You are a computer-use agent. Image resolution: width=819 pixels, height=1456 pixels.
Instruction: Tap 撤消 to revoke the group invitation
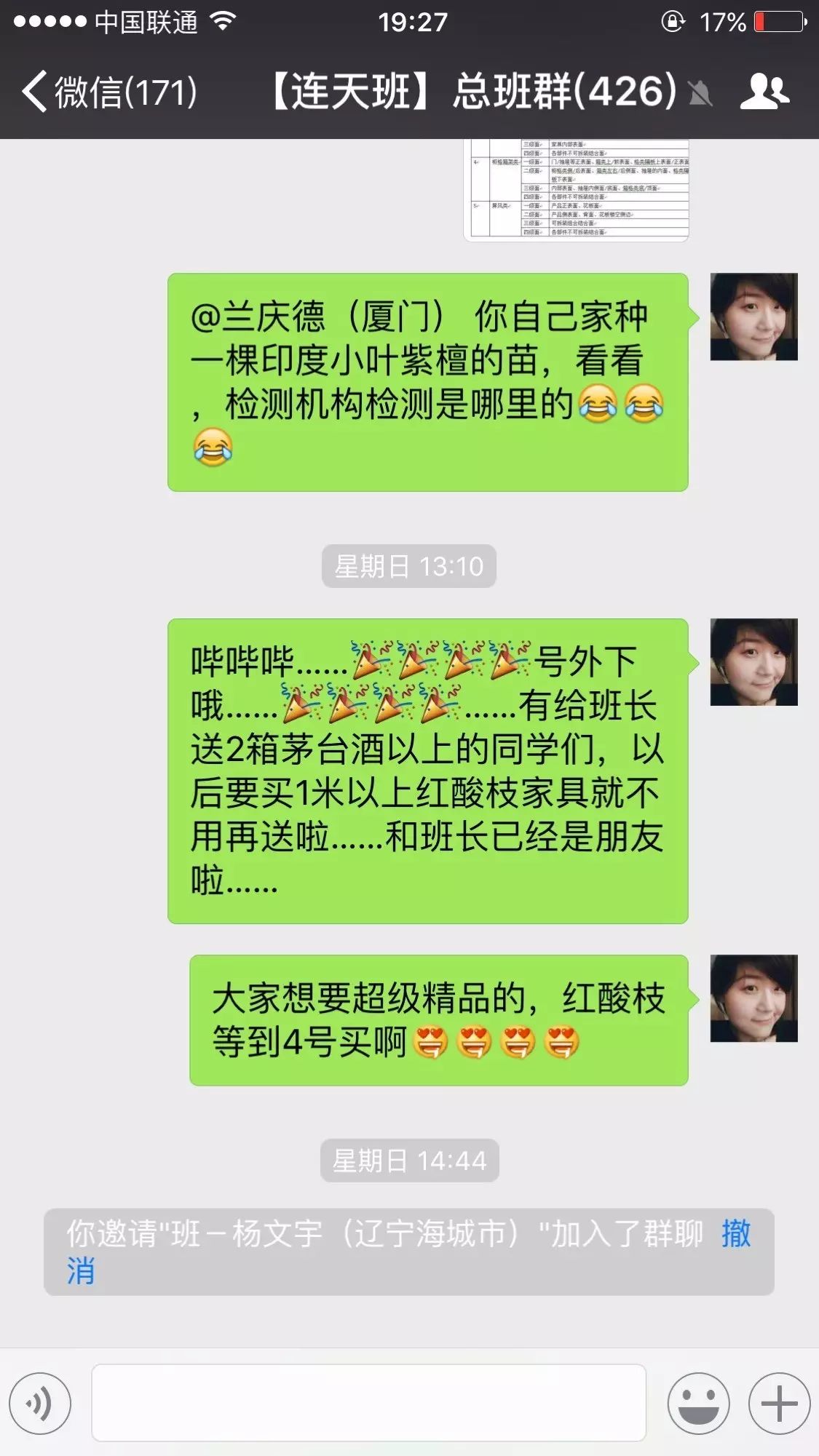click(735, 1234)
